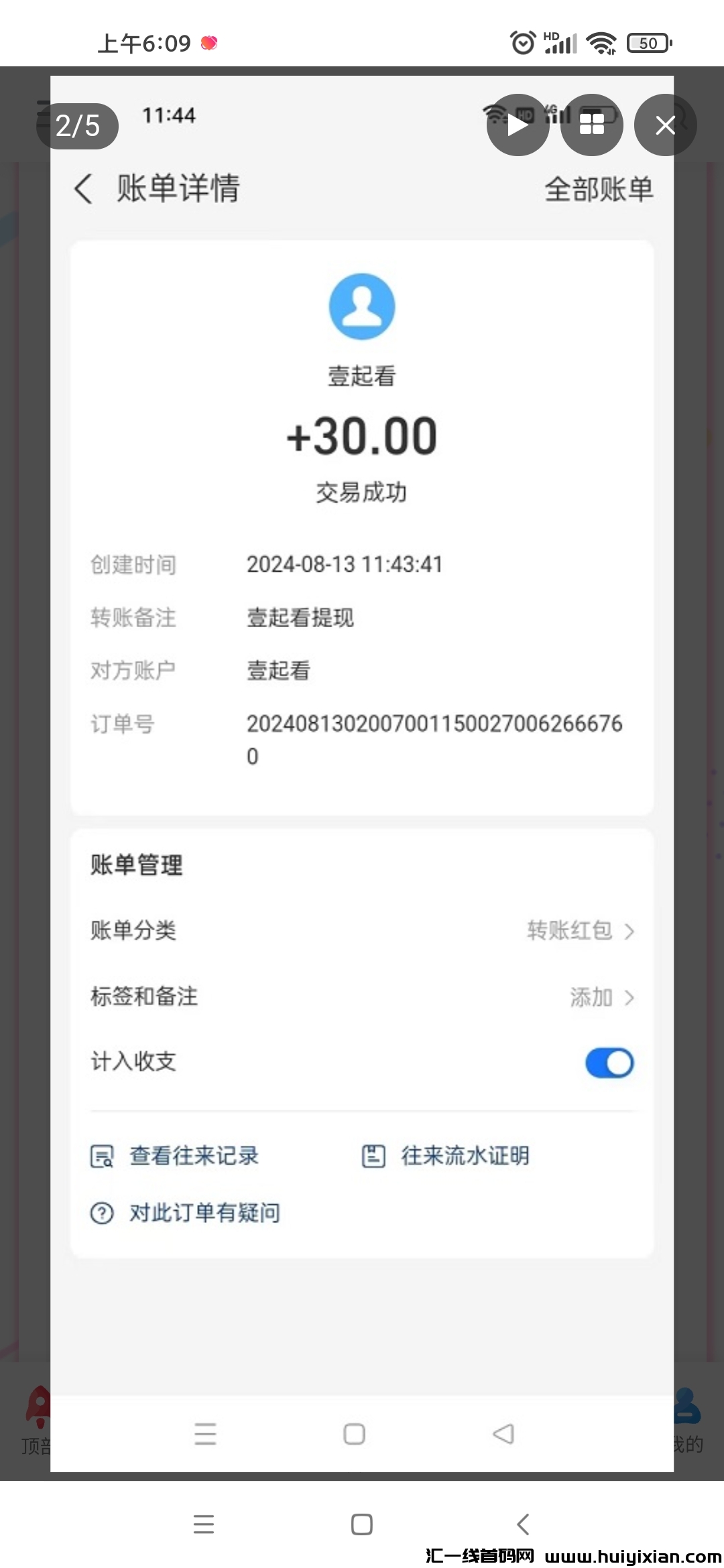Screen dimensions: 724x1568
Task: Close the screenshot preview
Action: tap(665, 125)
